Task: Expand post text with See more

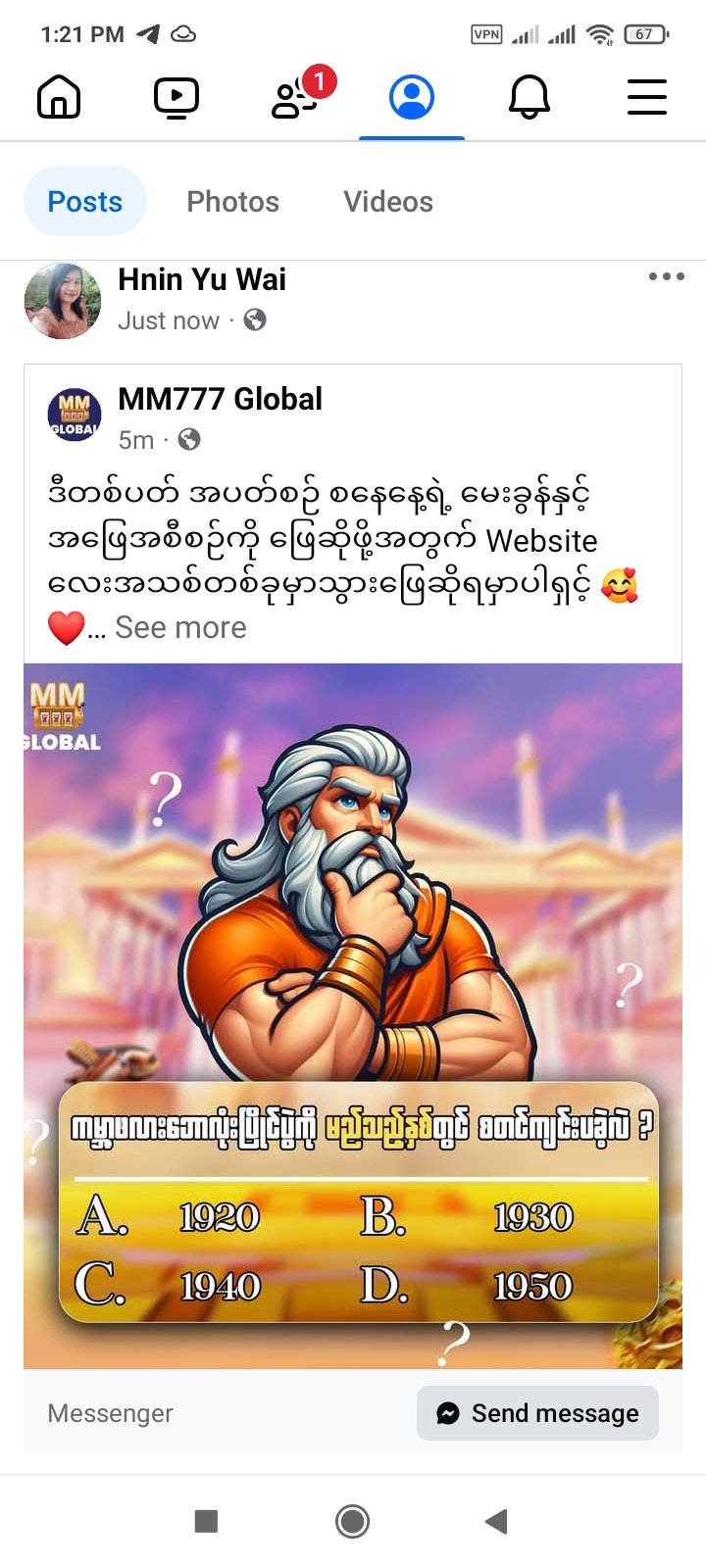Action: coord(180,627)
